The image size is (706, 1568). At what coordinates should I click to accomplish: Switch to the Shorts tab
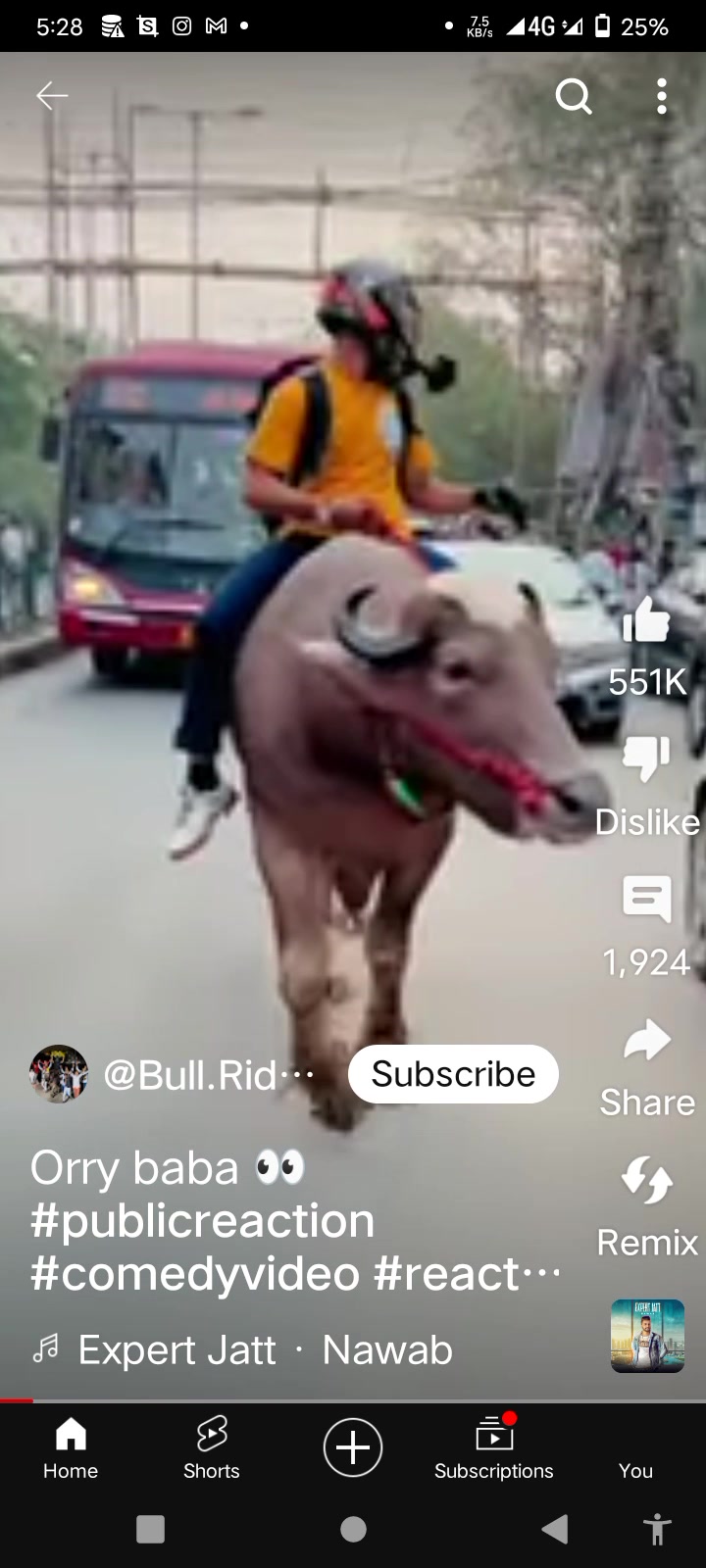coord(212,1447)
